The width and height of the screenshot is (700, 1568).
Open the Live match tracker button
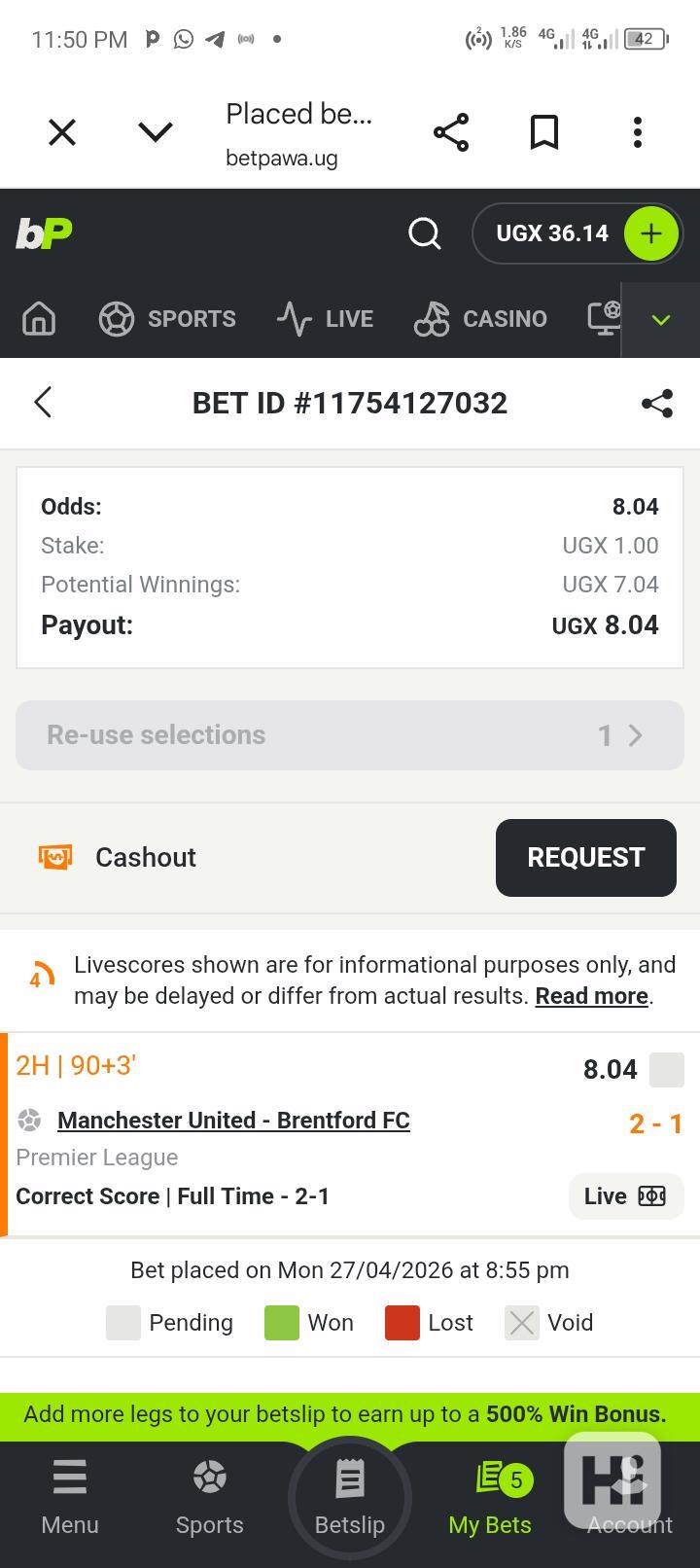[625, 1196]
